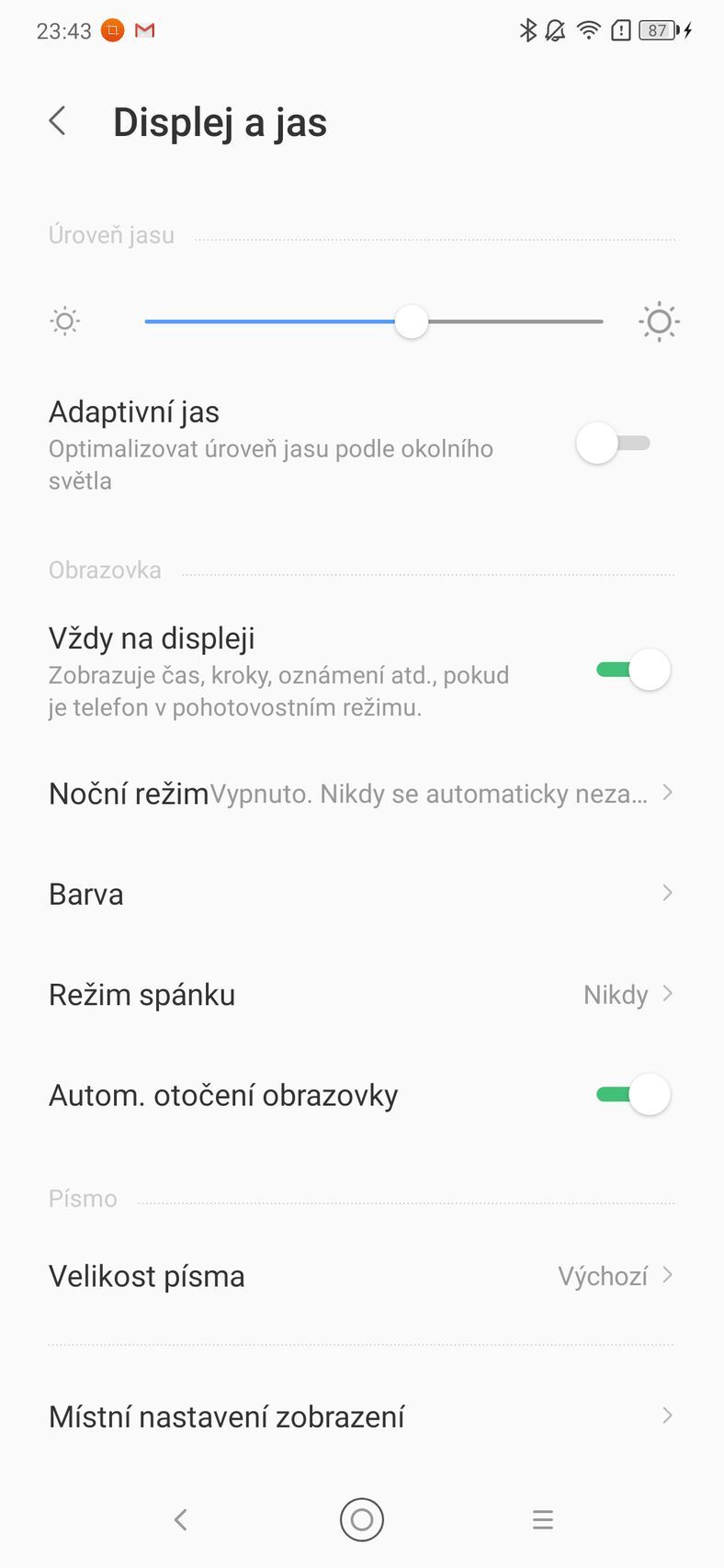The width and height of the screenshot is (724, 1568).
Task: Tap the muted notifications bell icon
Action: click(556, 30)
